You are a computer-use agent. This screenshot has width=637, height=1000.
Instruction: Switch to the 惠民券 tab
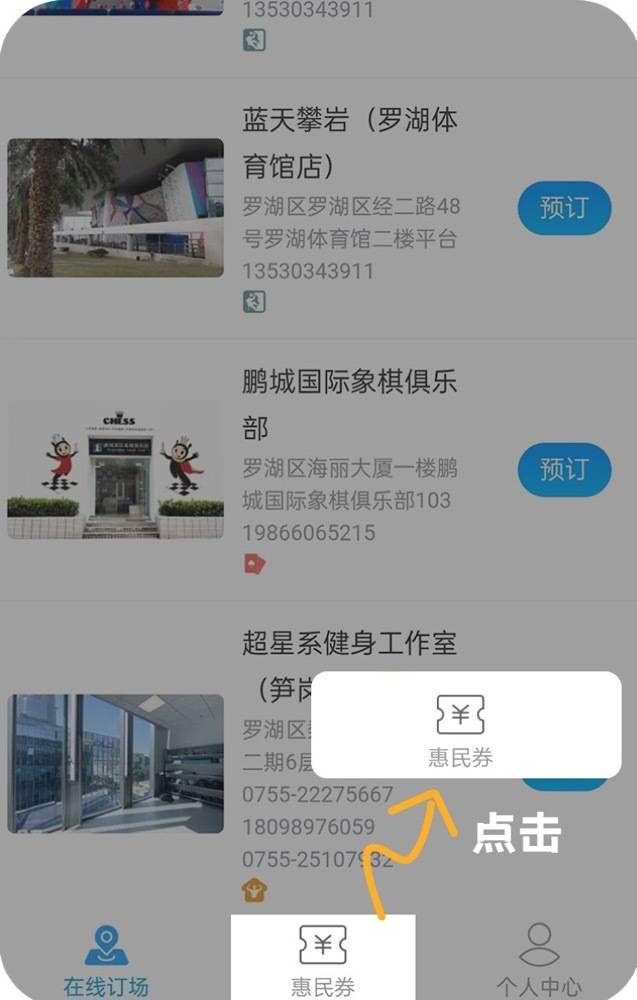(322, 958)
